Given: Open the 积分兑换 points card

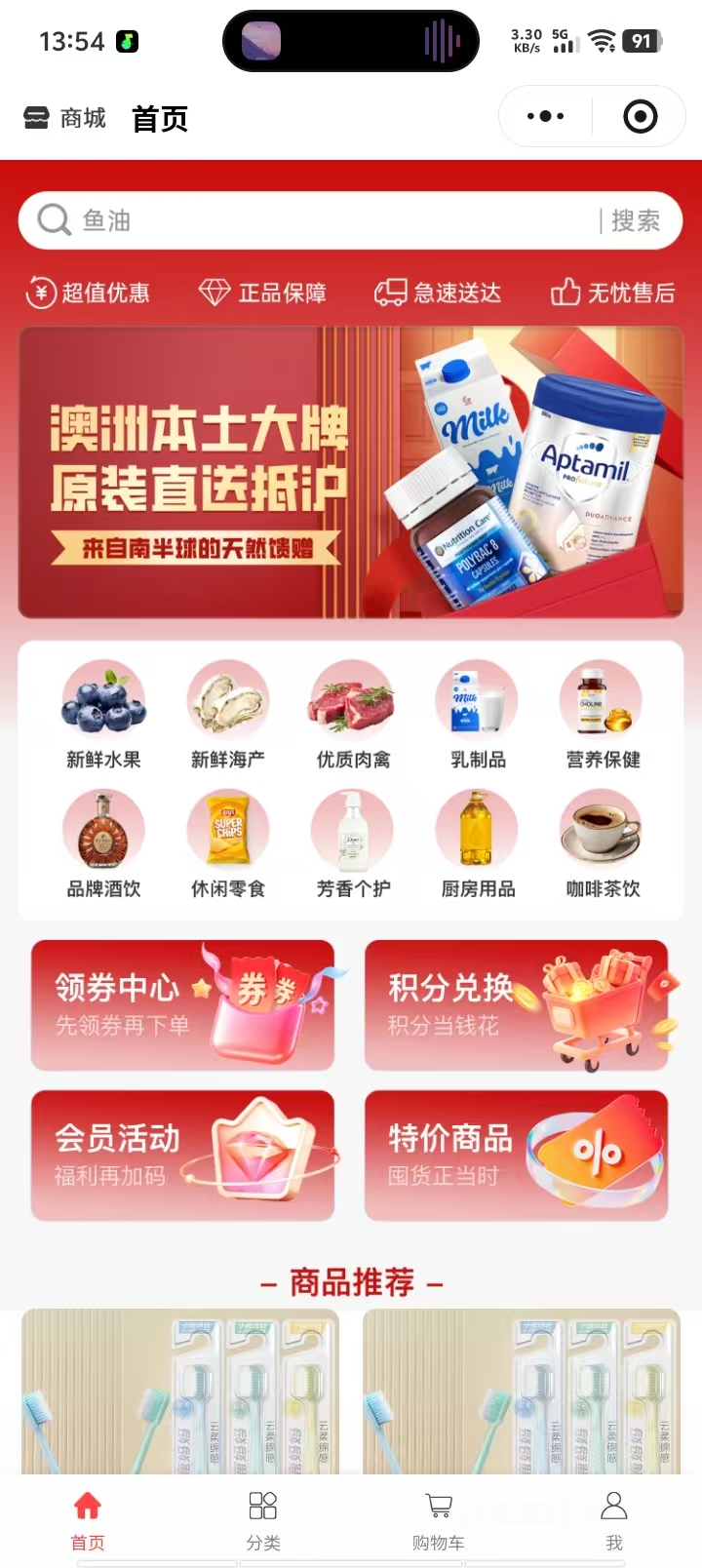Looking at the screenshot, I should (516, 1004).
